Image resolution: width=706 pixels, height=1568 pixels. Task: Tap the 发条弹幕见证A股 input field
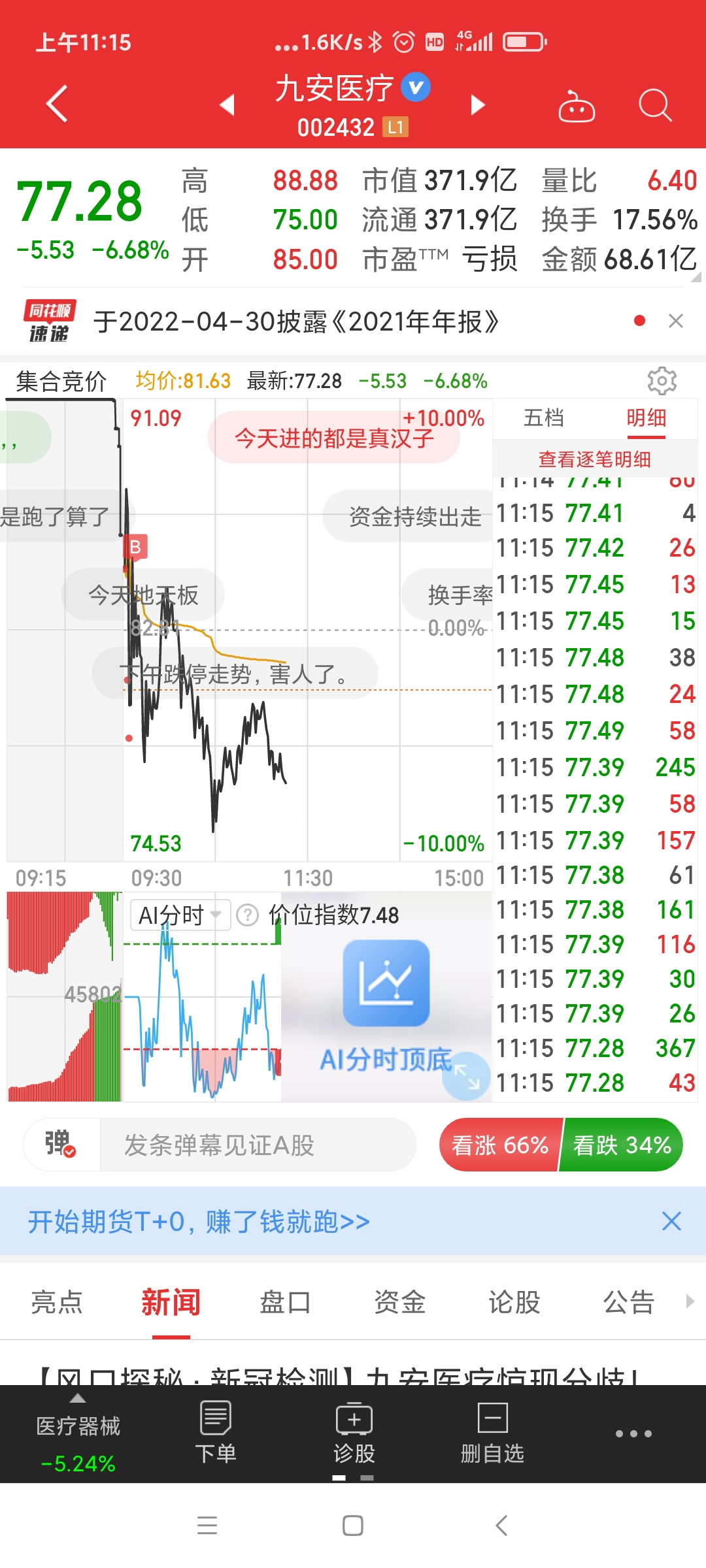point(258,1145)
